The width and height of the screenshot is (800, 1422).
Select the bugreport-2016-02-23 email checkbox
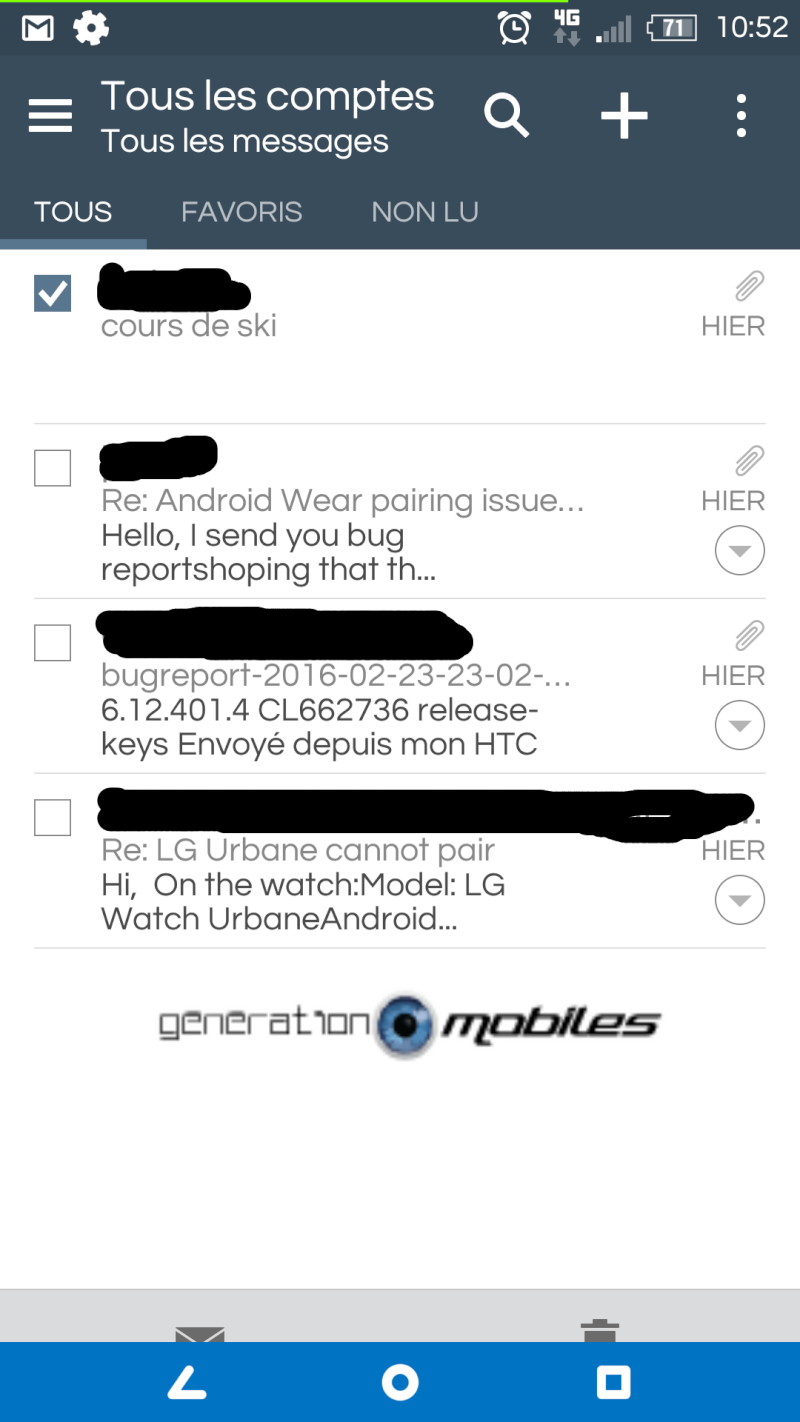coord(52,643)
